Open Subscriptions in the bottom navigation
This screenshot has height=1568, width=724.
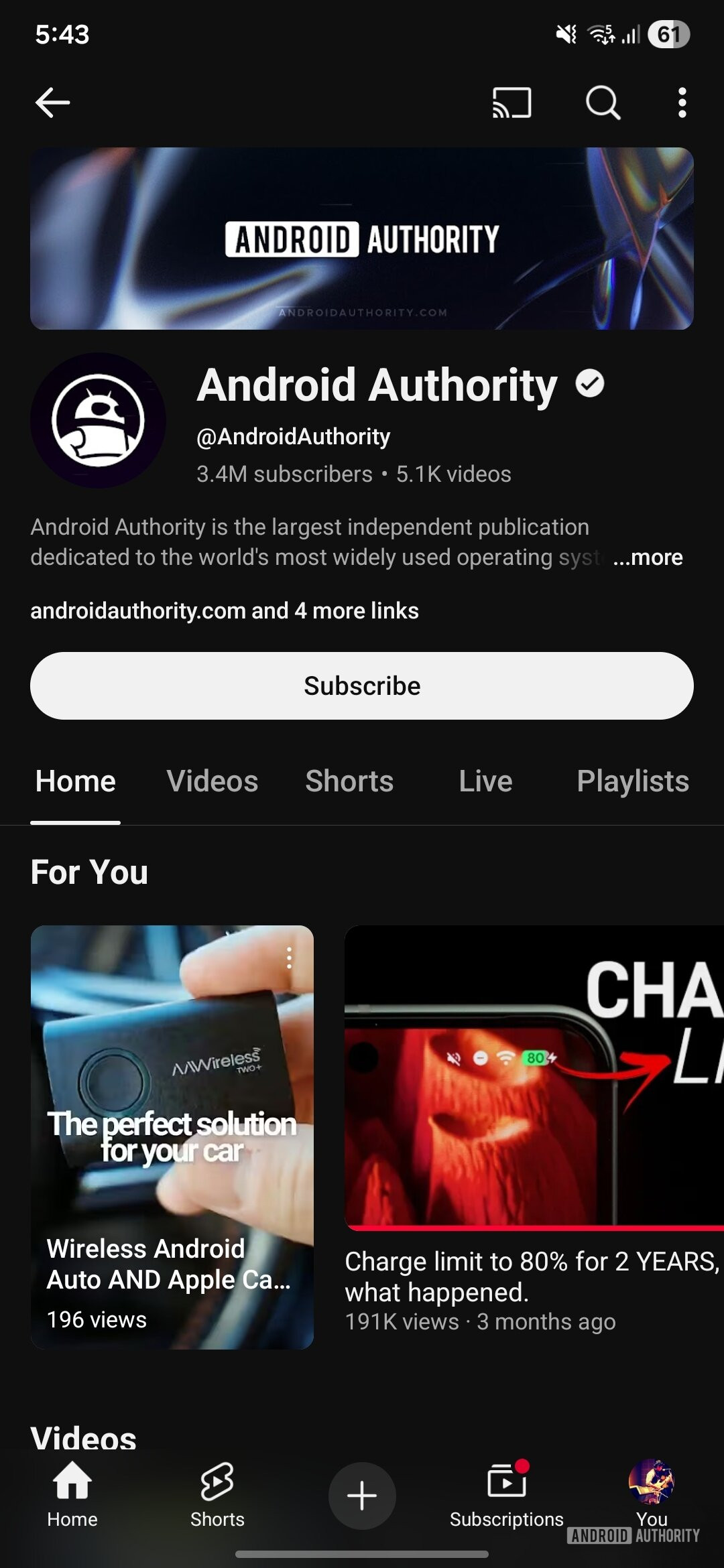[507, 1496]
